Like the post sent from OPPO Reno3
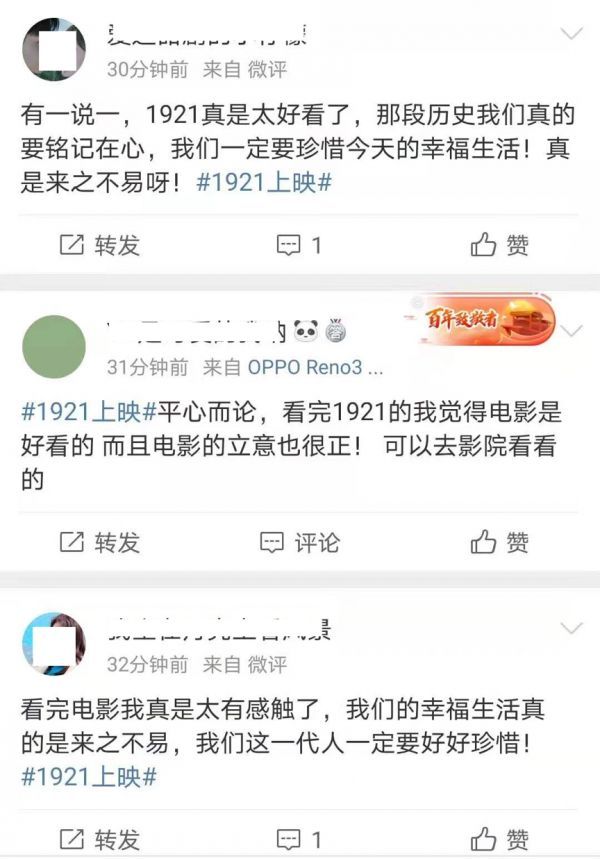Viewport: 600px width, 859px height. coord(500,542)
